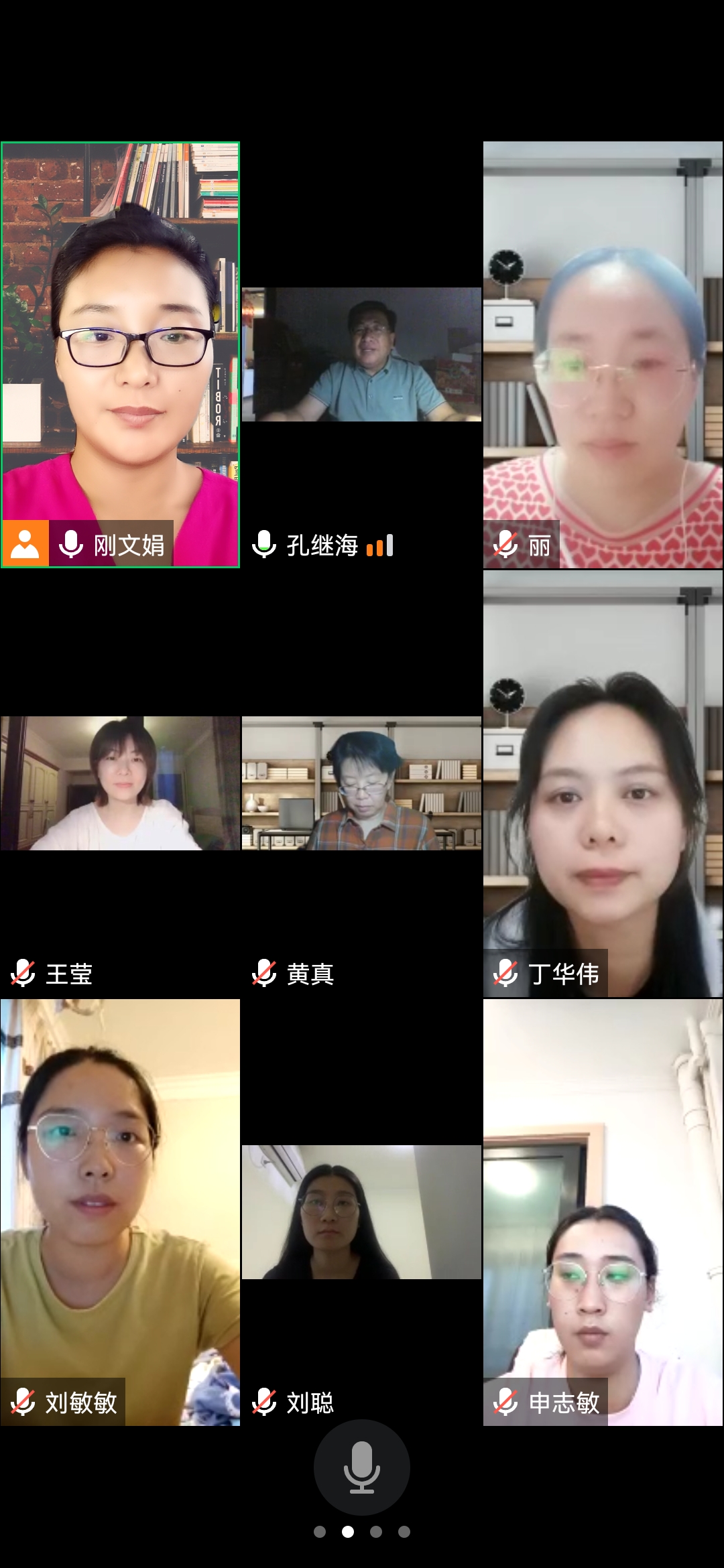The image size is (724, 1568).
Task: Open 黄真's video tile
Action: [x=361, y=783]
